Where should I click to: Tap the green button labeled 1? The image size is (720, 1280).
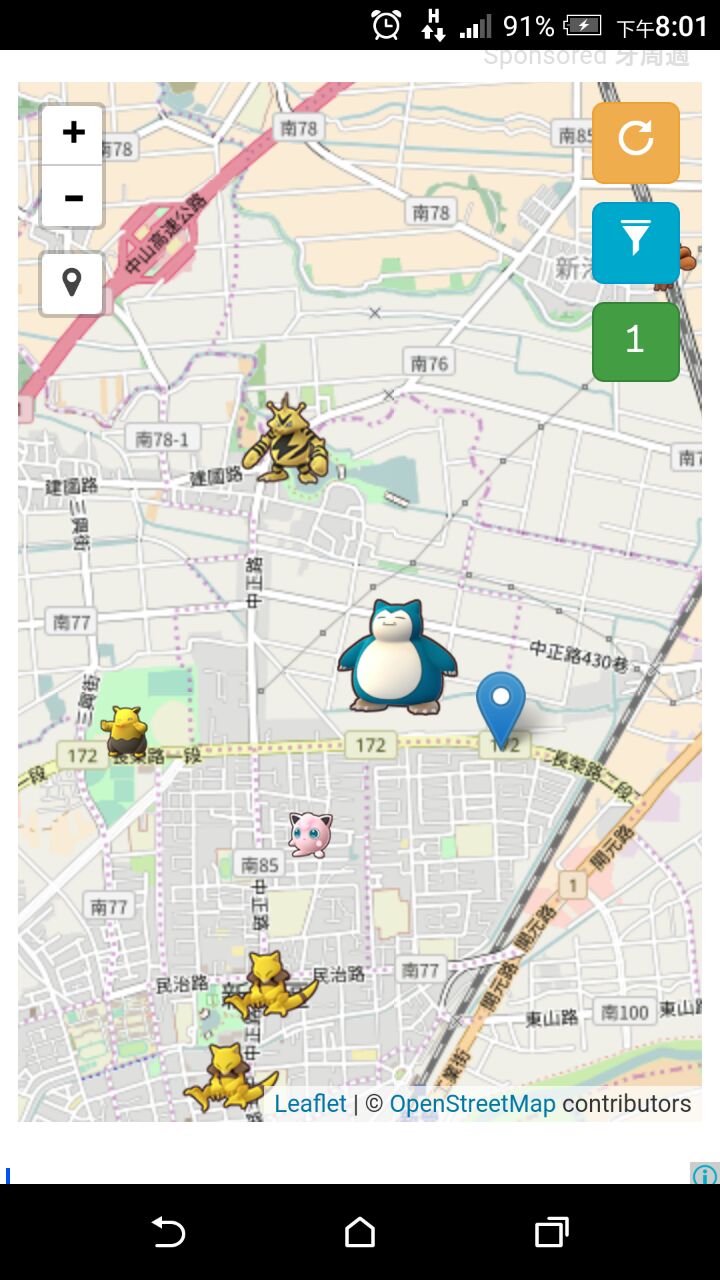636,342
